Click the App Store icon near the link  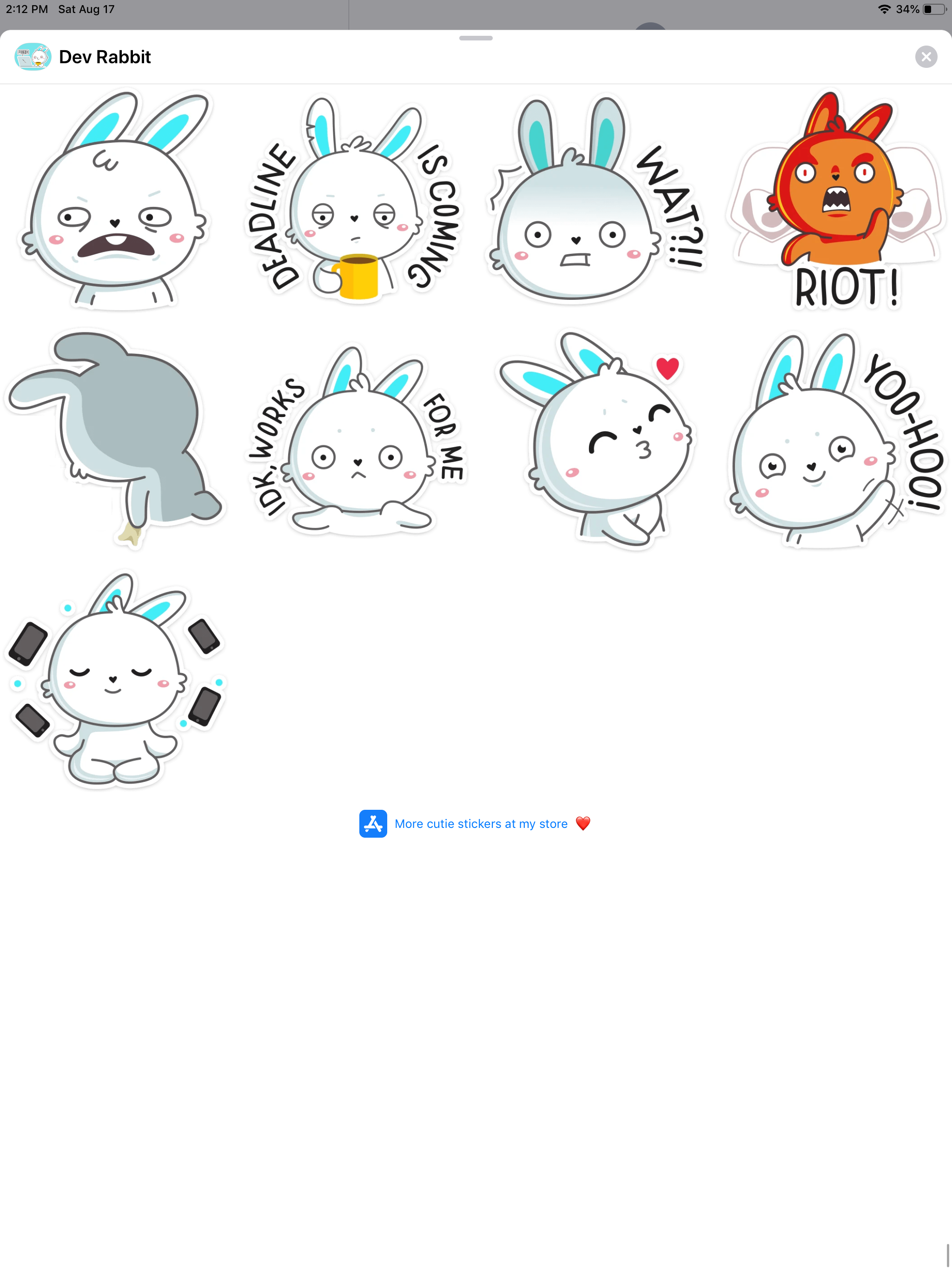[374, 823]
